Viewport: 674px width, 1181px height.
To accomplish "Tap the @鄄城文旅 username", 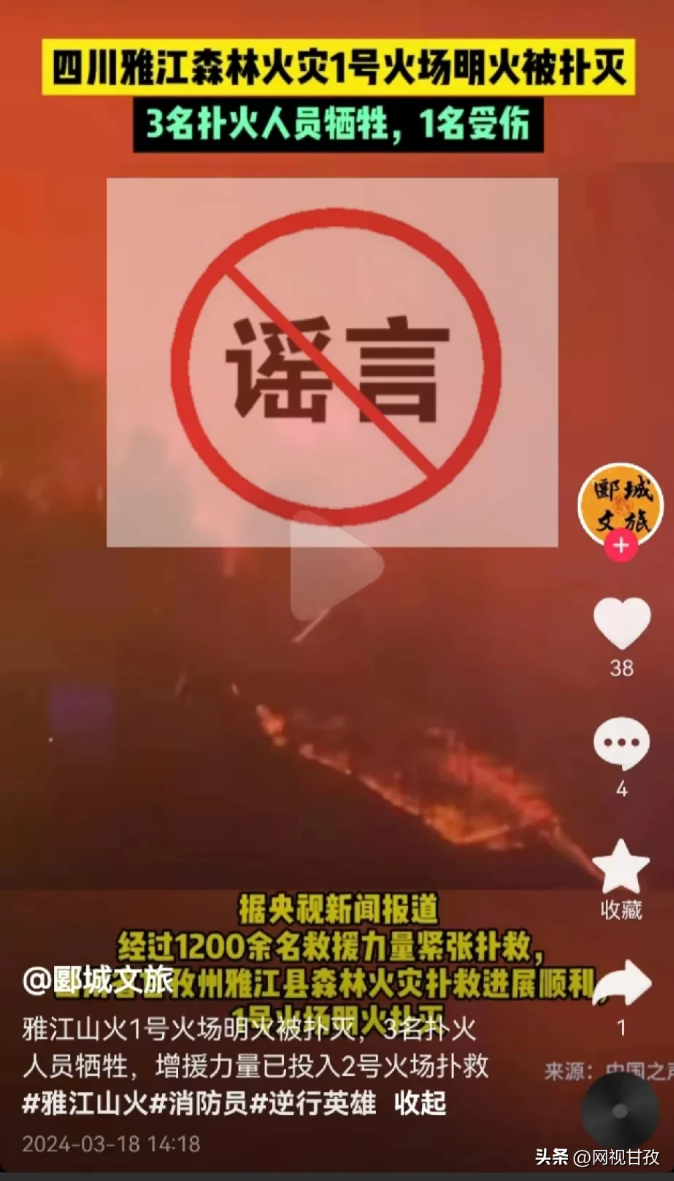I will (x=97, y=982).
